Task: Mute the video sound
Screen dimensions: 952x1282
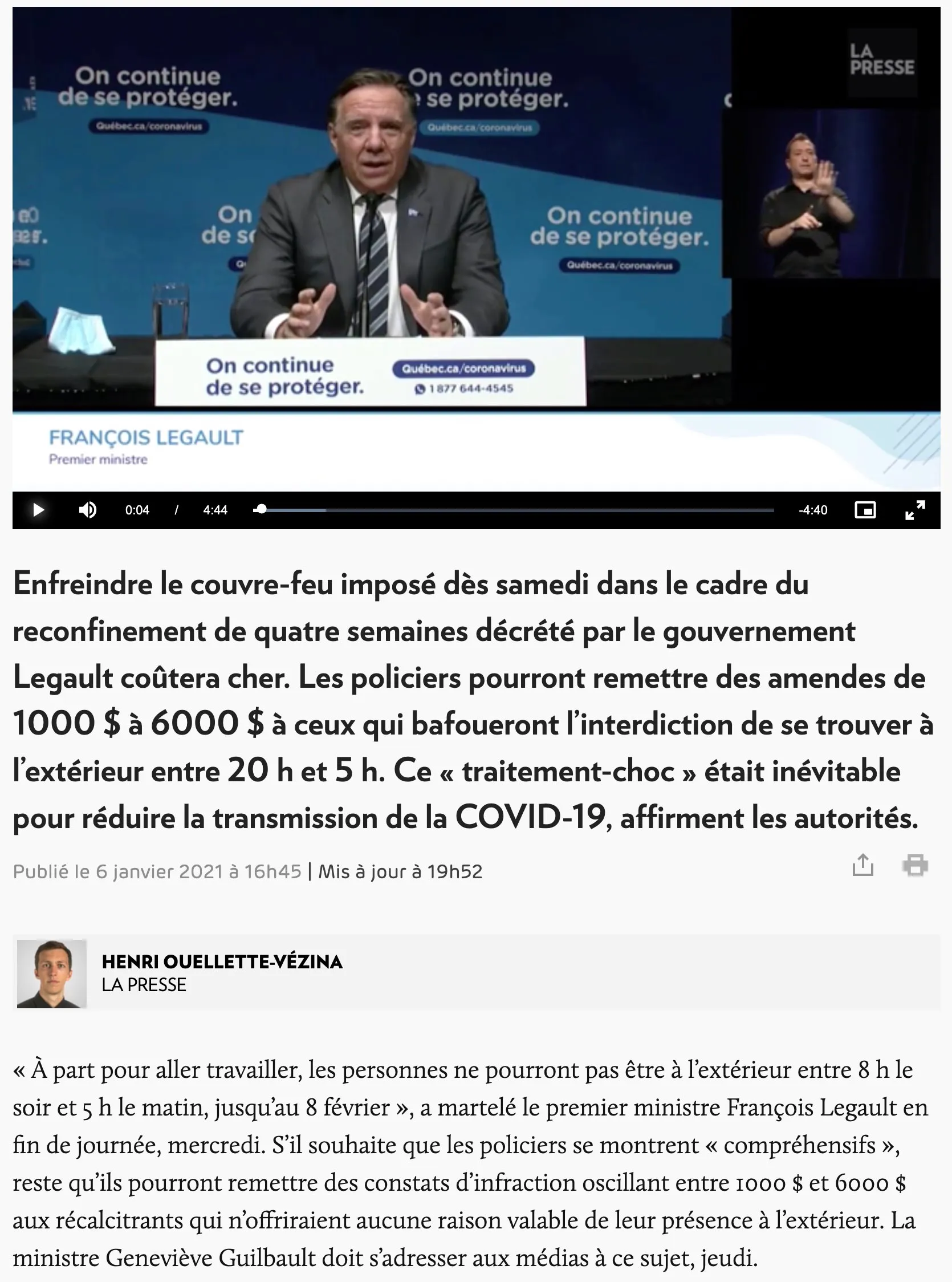Action: [88, 510]
